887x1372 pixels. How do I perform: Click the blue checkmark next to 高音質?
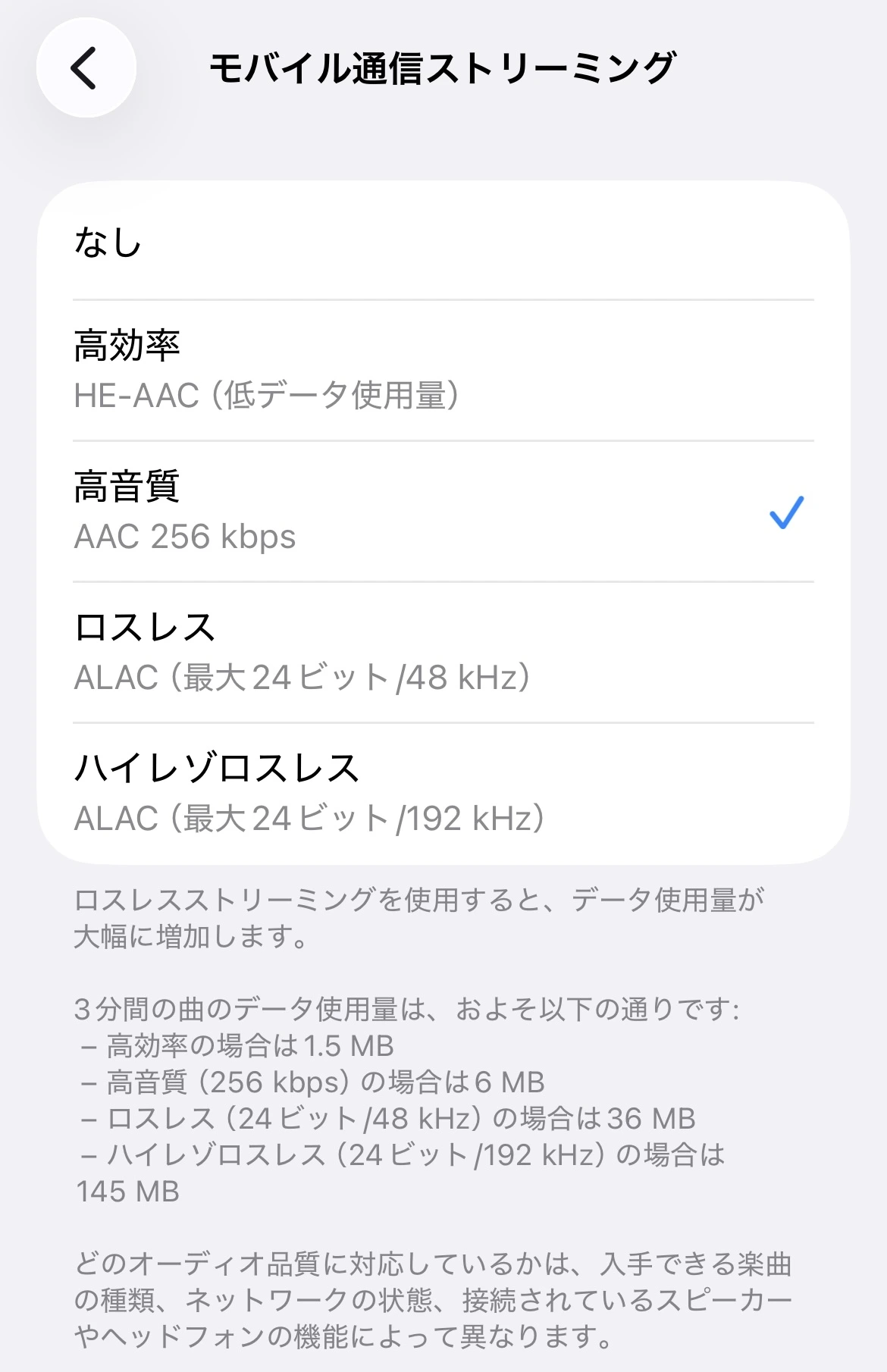click(787, 514)
